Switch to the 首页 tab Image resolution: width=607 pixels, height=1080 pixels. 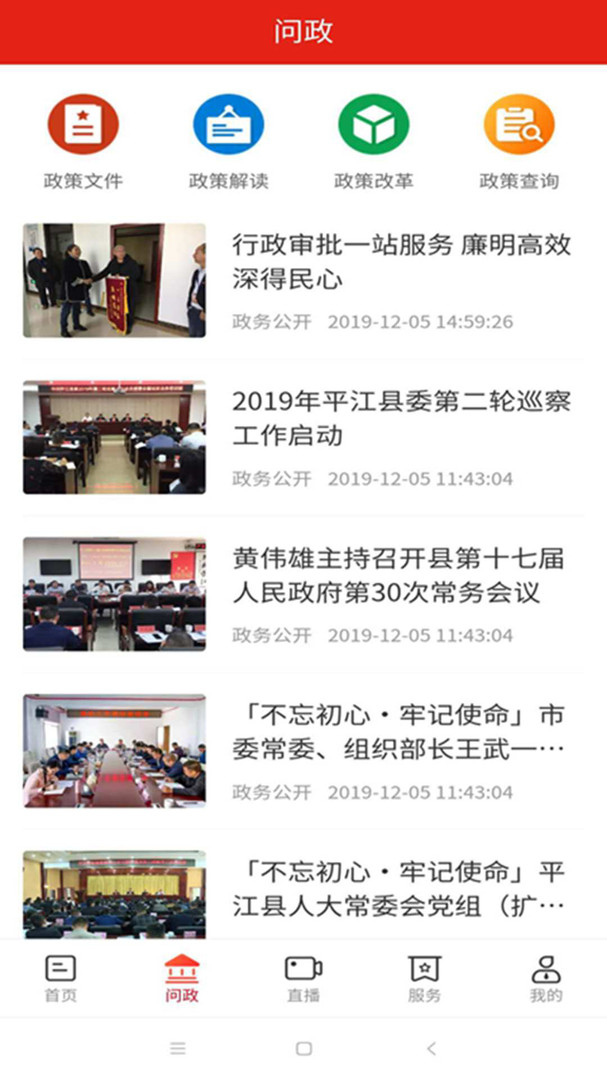point(61,979)
